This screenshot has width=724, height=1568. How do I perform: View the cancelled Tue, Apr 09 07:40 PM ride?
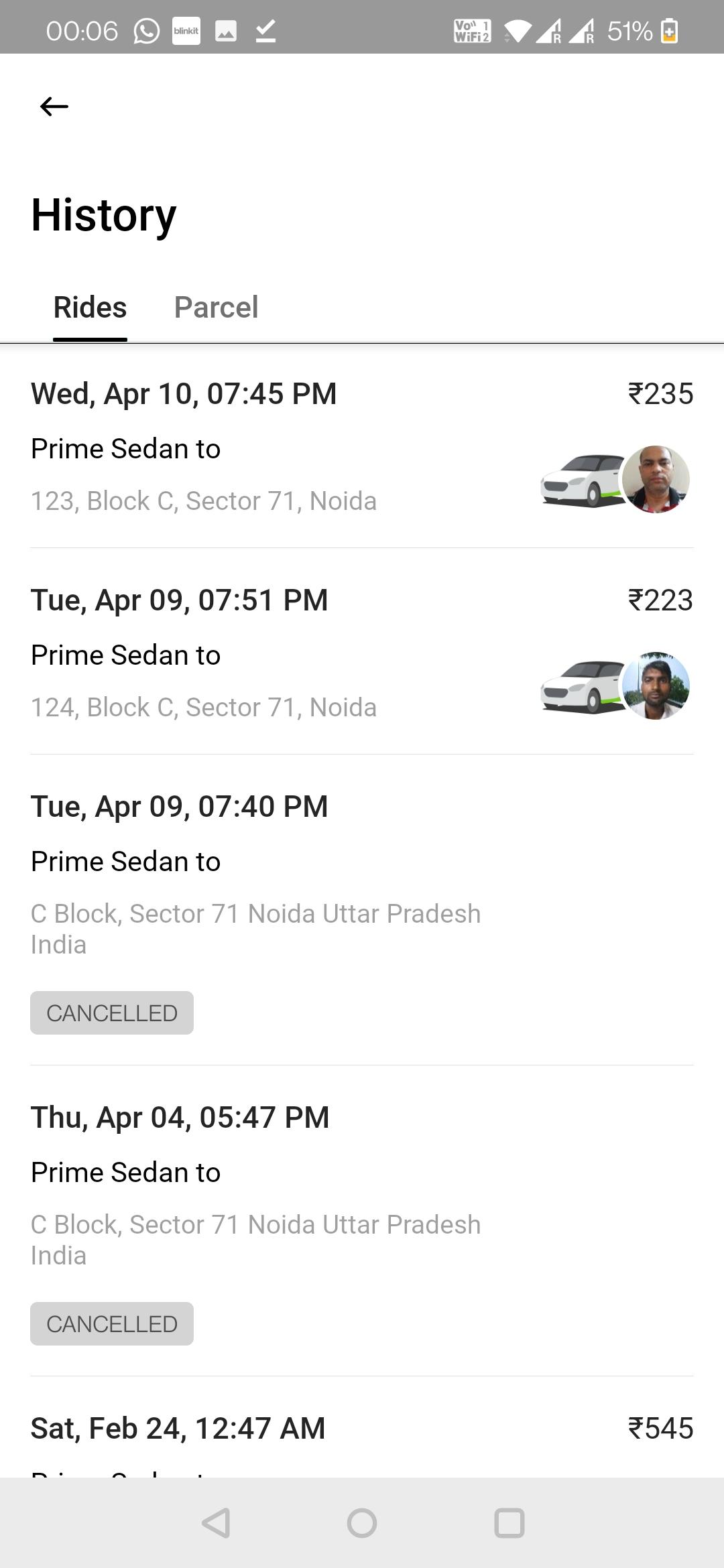tap(362, 910)
